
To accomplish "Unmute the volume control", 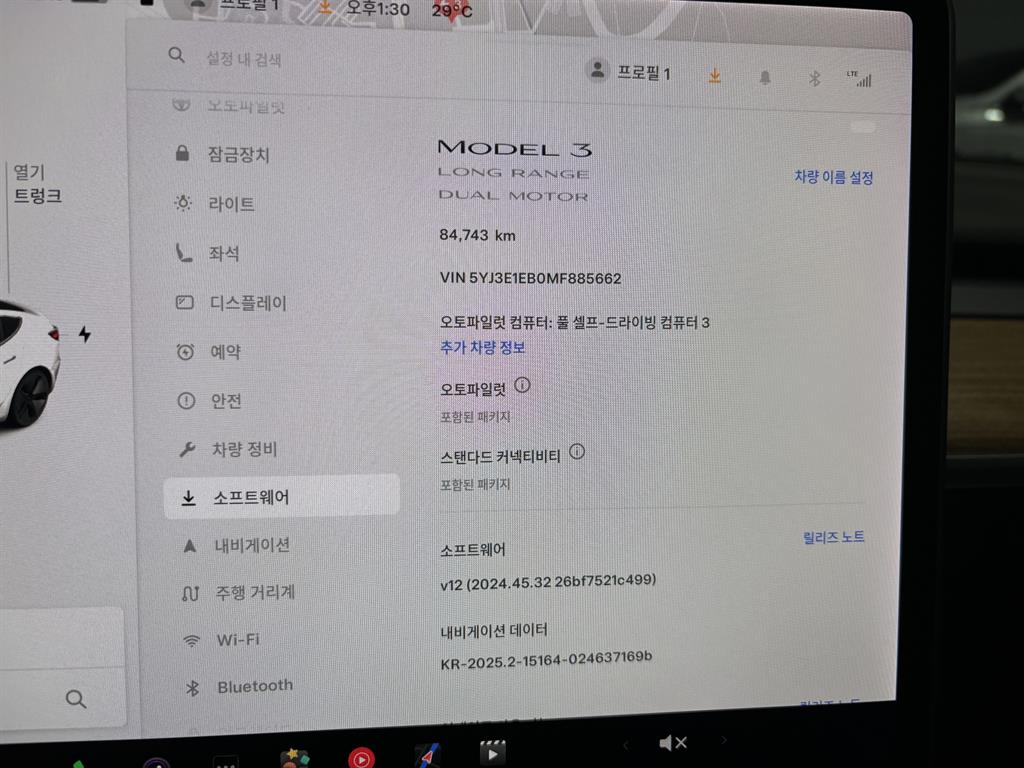I will (674, 743).
